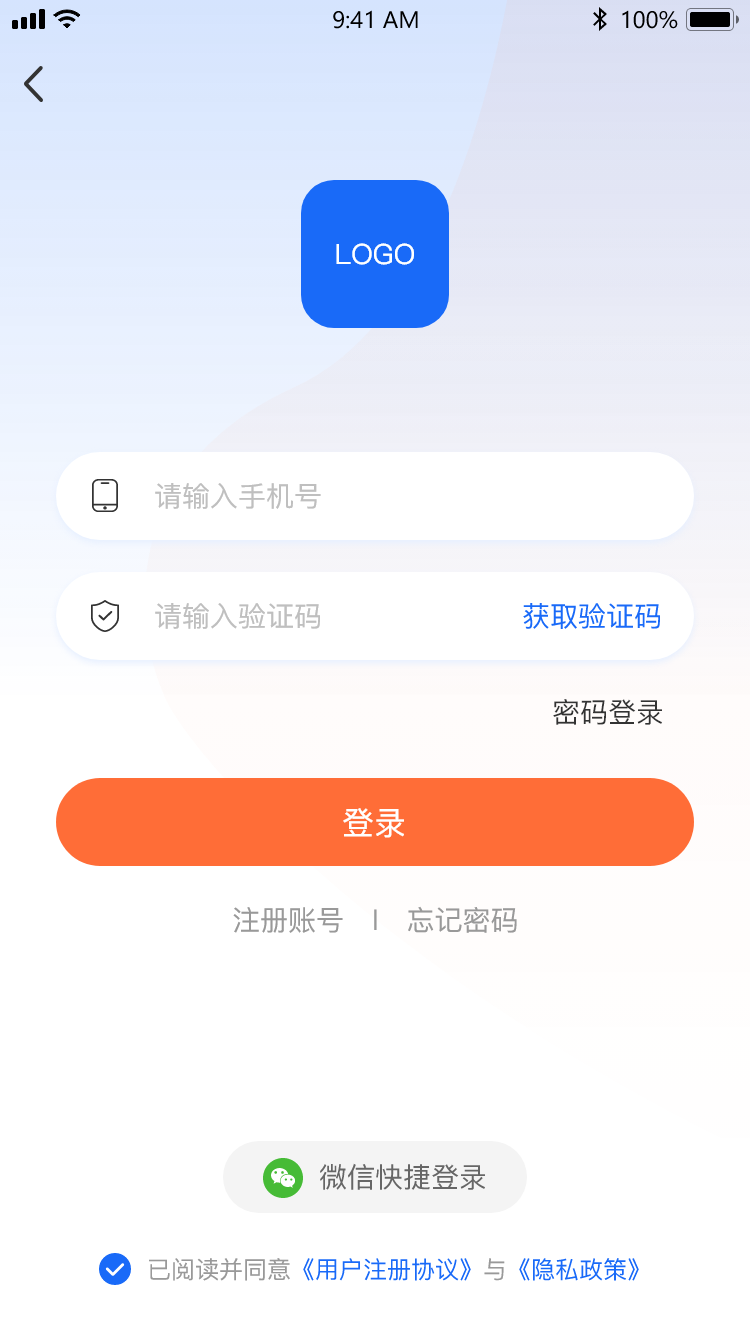Image resolution: width=750 pixels, height=1334 pixels.
Task: Open the 隐私政策 privacy policy
Action: coord(582,1268)
